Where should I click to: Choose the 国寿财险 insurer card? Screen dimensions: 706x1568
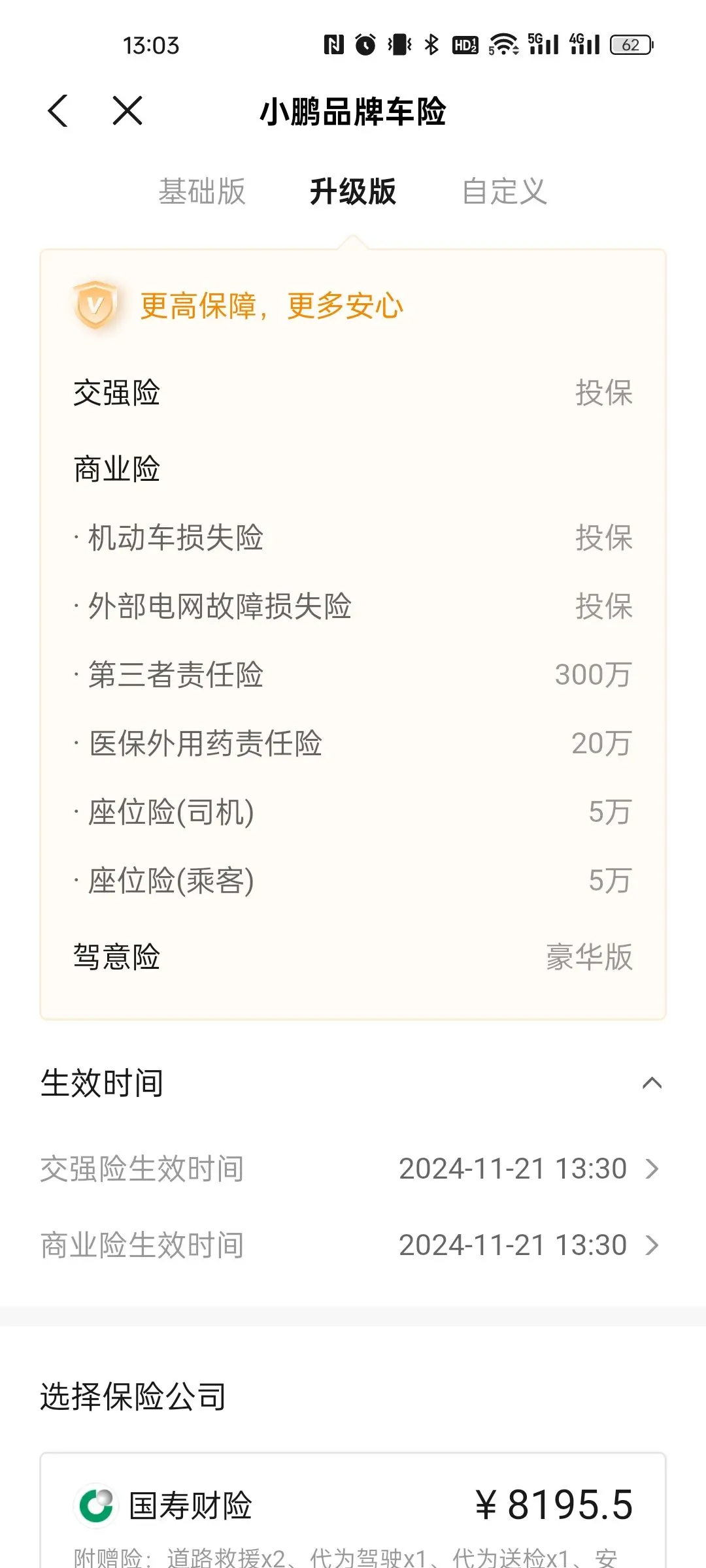pyautogui.click(x=353, y=1511)
